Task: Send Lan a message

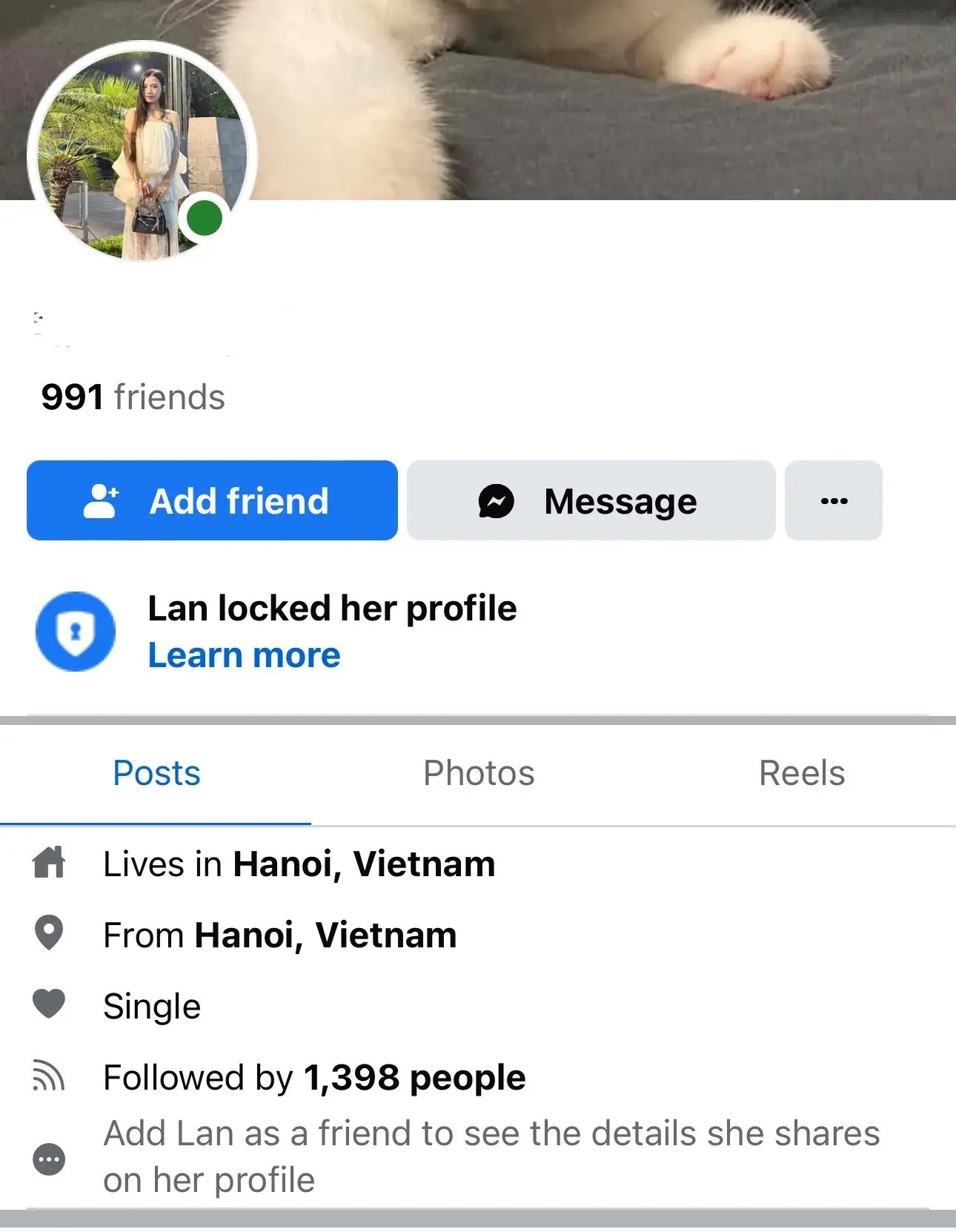Action: (x=591, y=500)
